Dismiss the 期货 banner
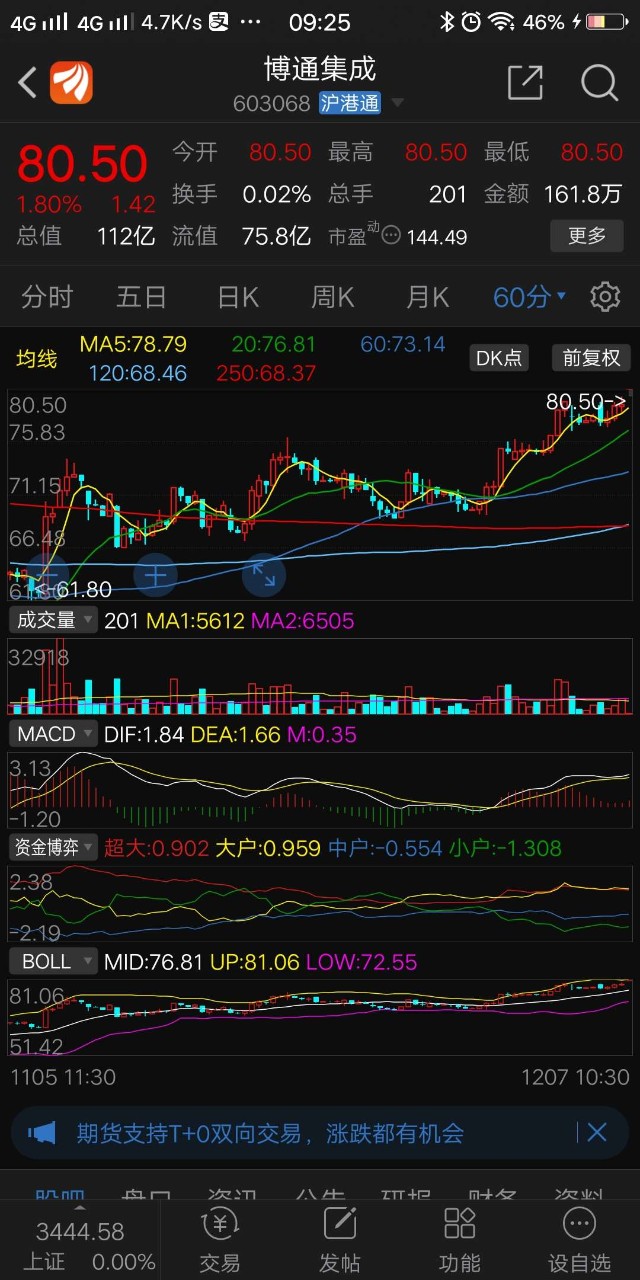The height and width of the screenshot is (1280, 640). 597,1132
